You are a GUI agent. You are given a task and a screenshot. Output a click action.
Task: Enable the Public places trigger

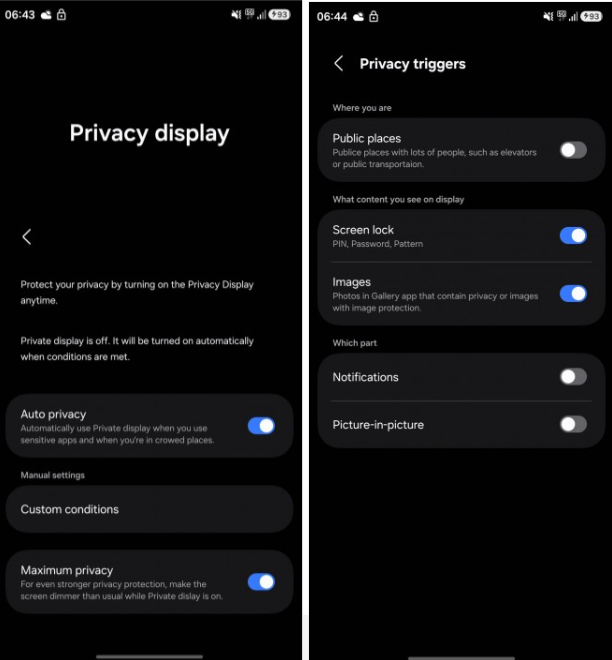pos(573,150)
